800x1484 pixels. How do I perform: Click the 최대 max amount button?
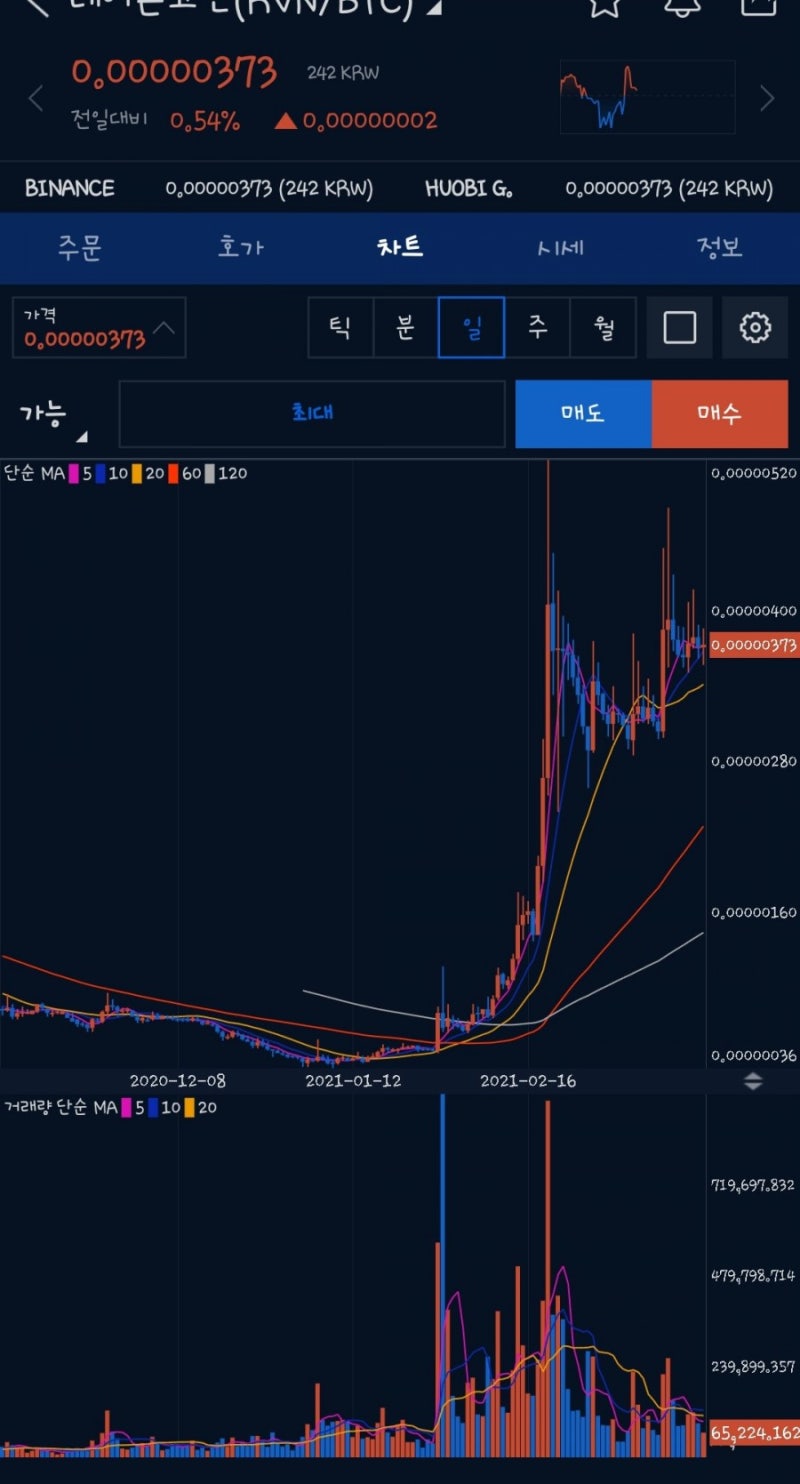pos(312,414)
